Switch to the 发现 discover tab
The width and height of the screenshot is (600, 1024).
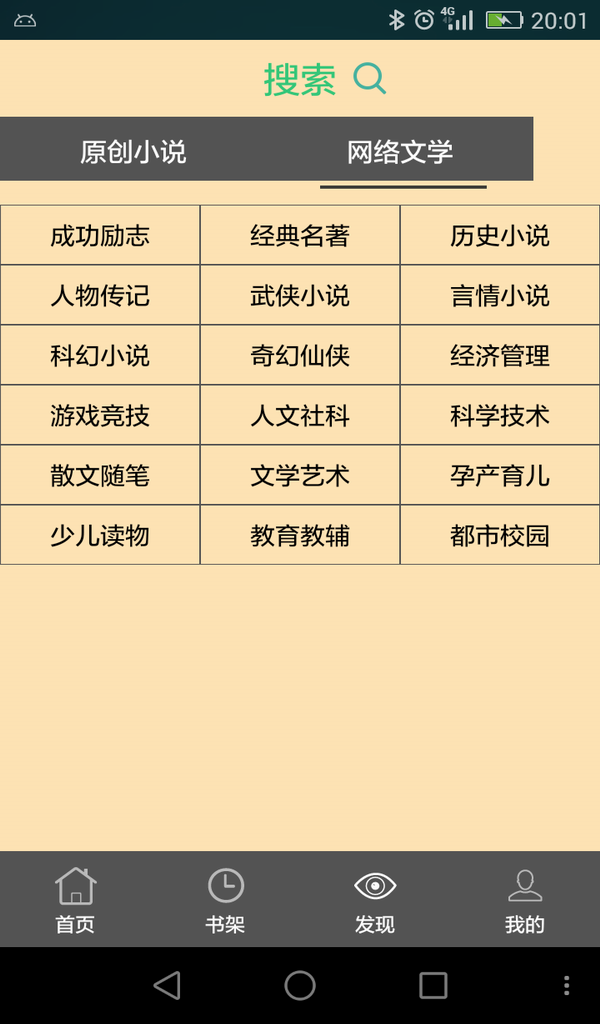tap(375, 899)
